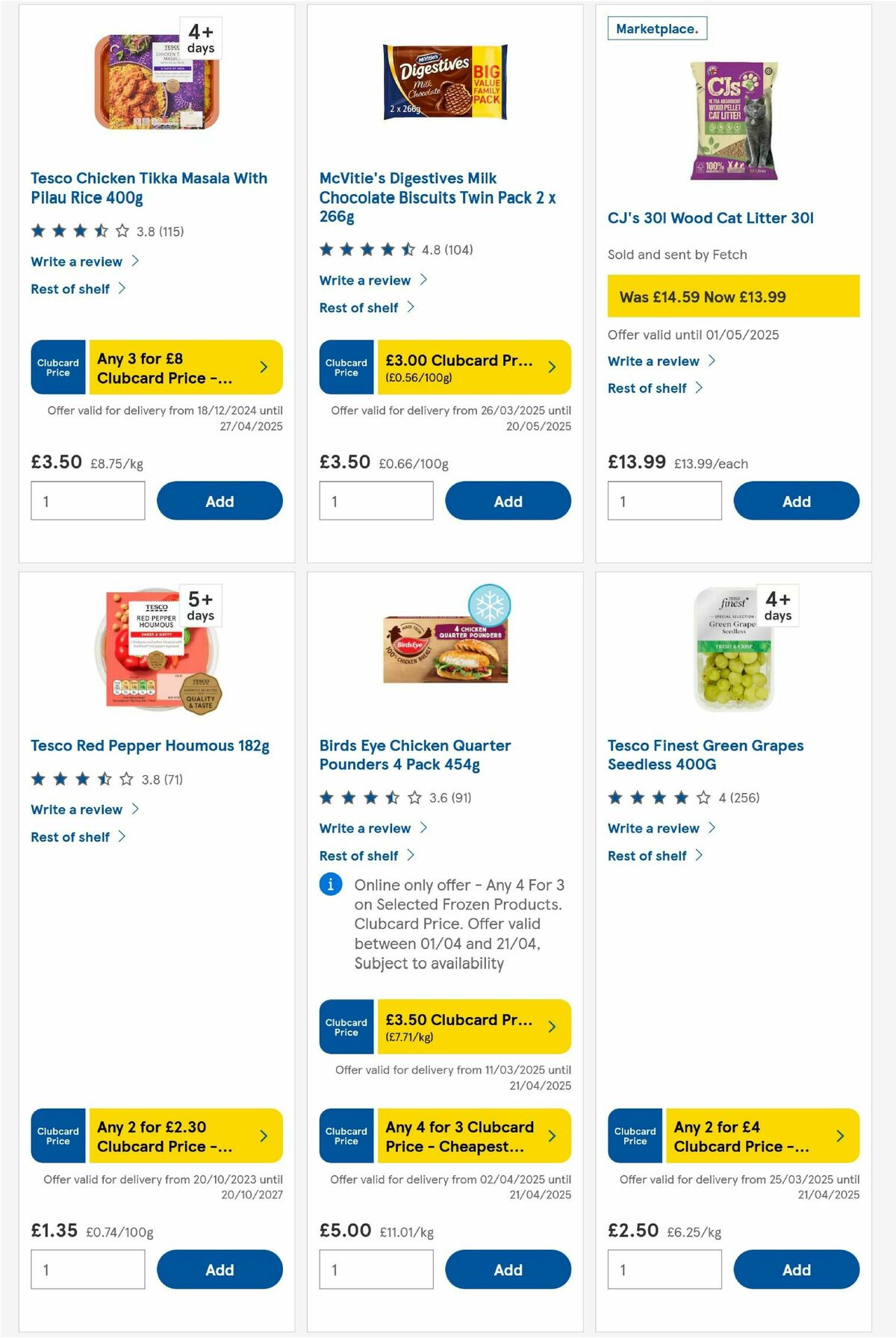The height and width of the screenshot is (1338, 896).
Task: Write a review for Tesco Red Pepper Houmous
Action: 76,809
